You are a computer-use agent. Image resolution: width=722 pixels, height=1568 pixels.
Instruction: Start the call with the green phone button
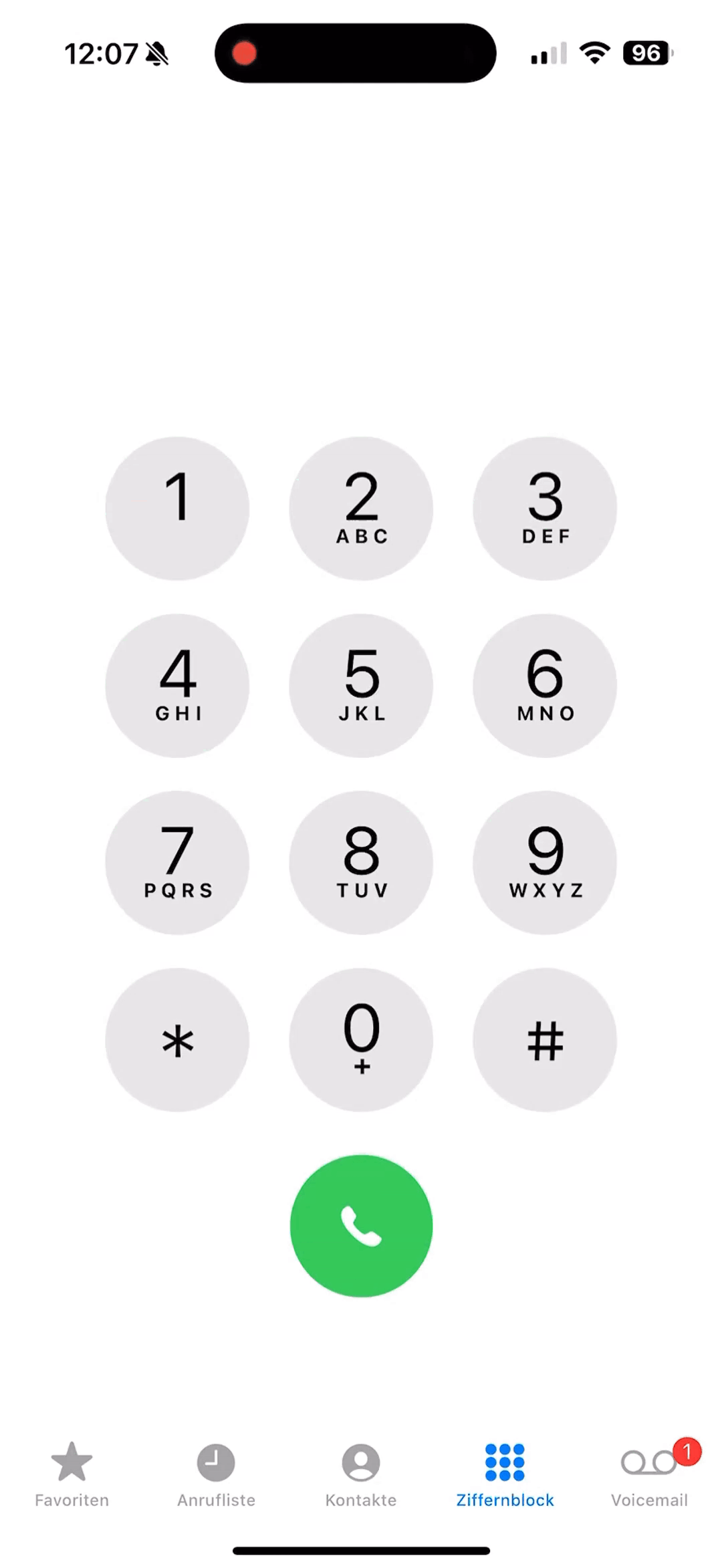[x=361, y=1226]
